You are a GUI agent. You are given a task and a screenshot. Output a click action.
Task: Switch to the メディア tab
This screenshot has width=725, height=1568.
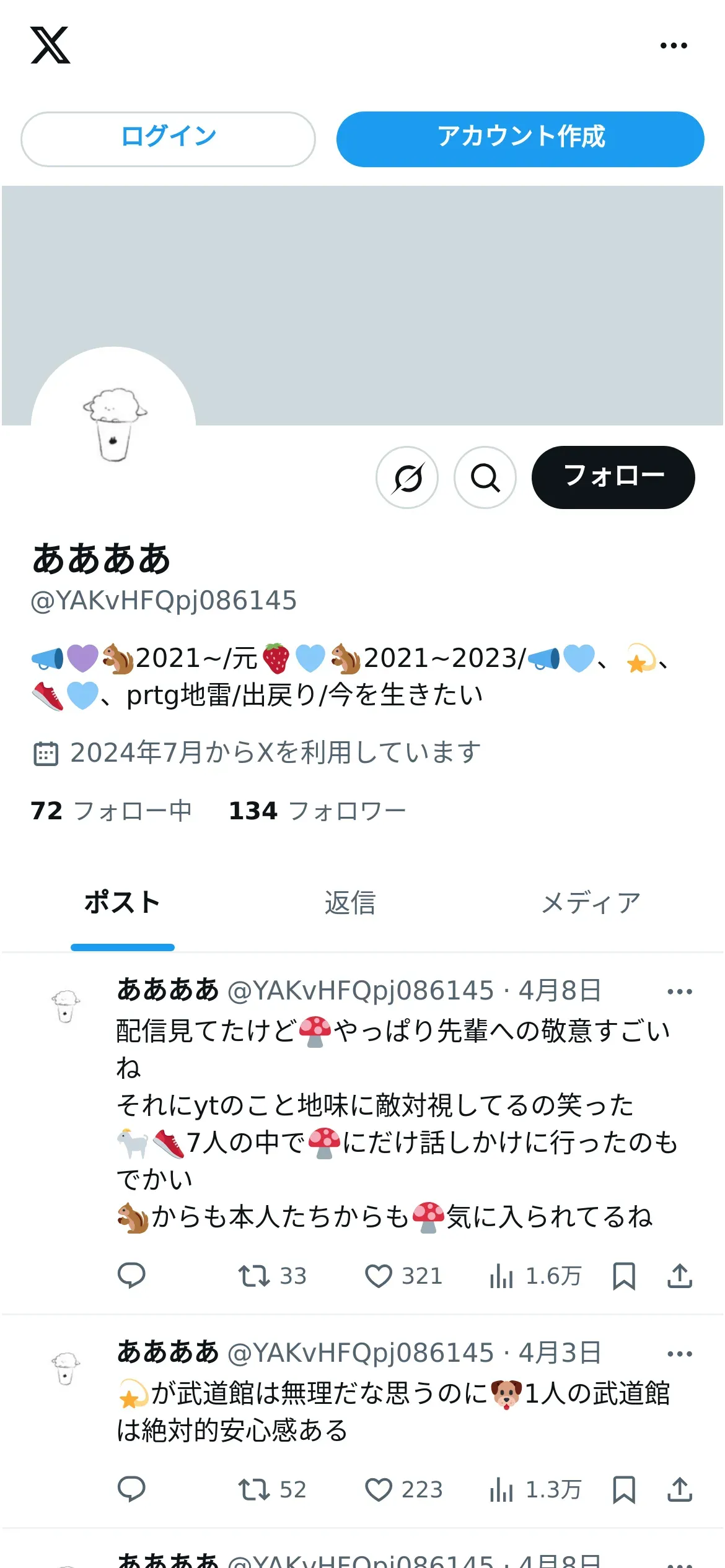click(x=591, y=903)
